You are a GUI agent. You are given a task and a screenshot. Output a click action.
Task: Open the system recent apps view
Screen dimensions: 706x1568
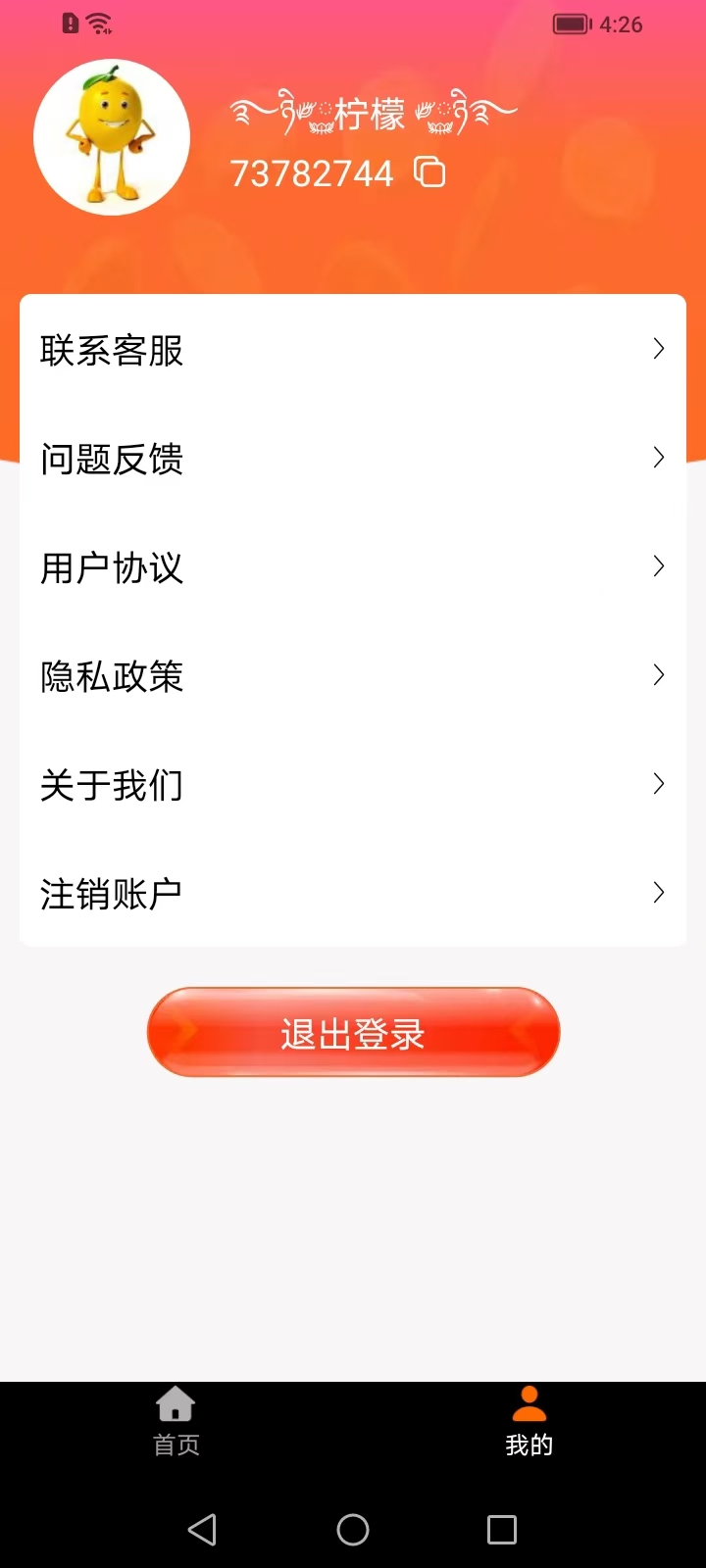coord(502,1529)
